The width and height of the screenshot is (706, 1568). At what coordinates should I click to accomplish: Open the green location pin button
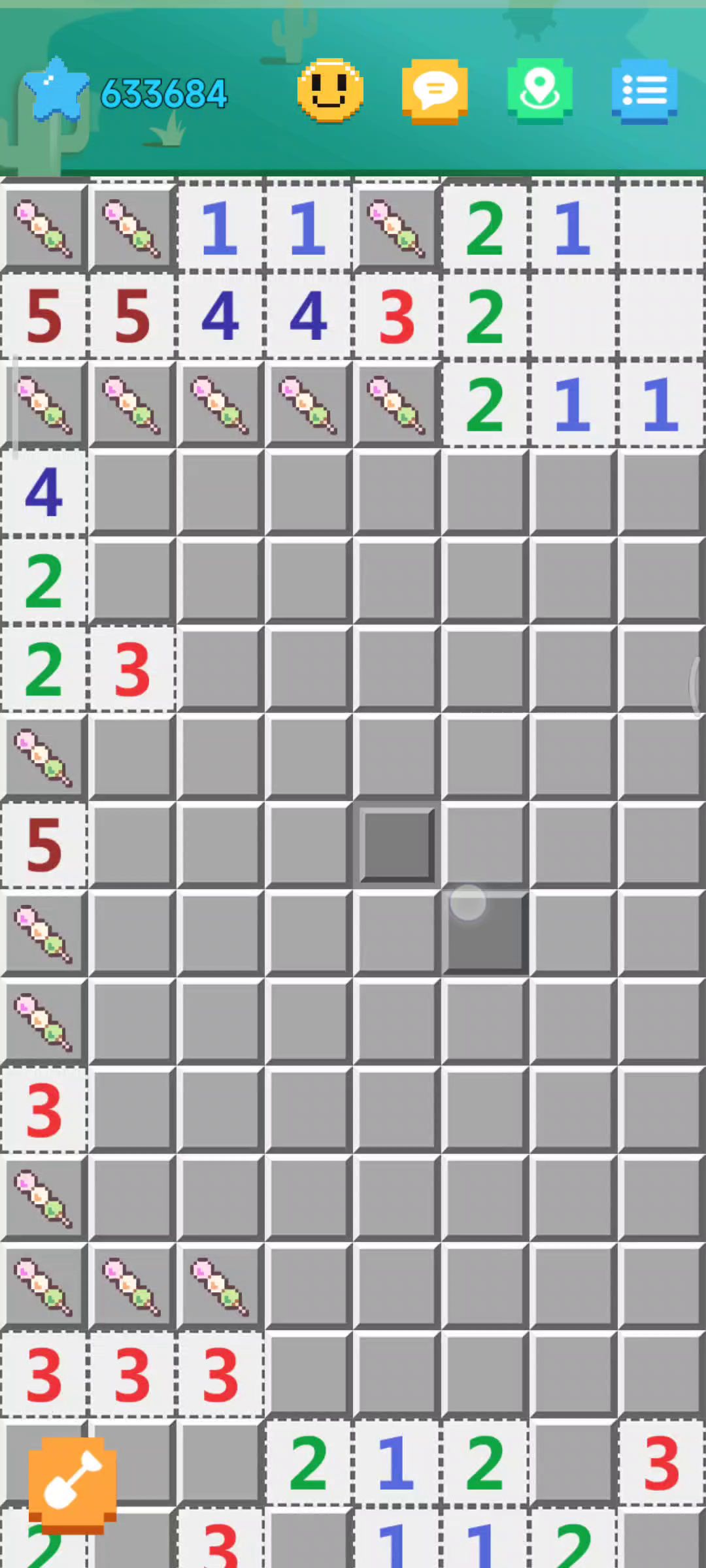point(539,91)
